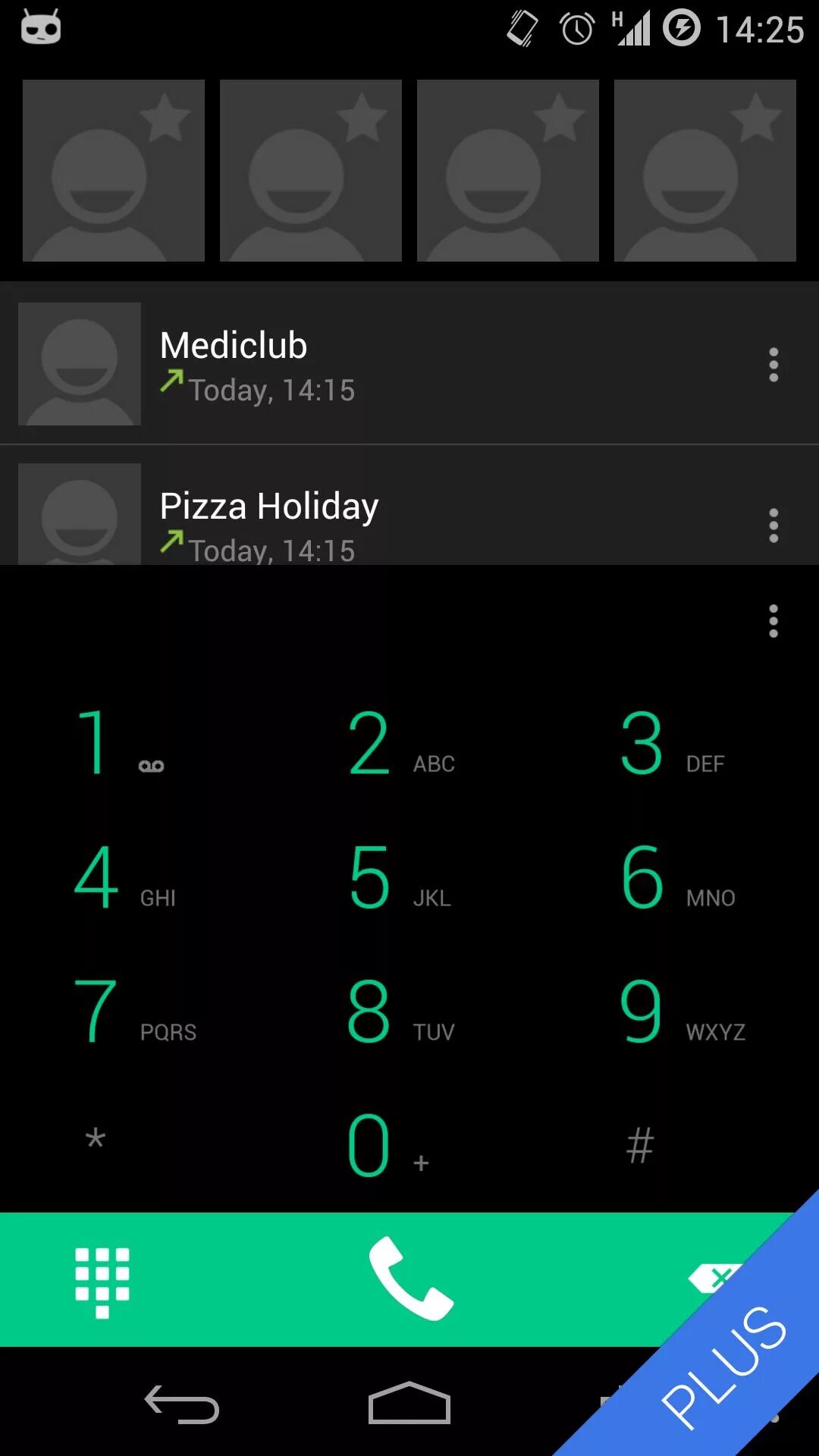Enter digit 8 on the dialpad

(x=398, y=1012)
